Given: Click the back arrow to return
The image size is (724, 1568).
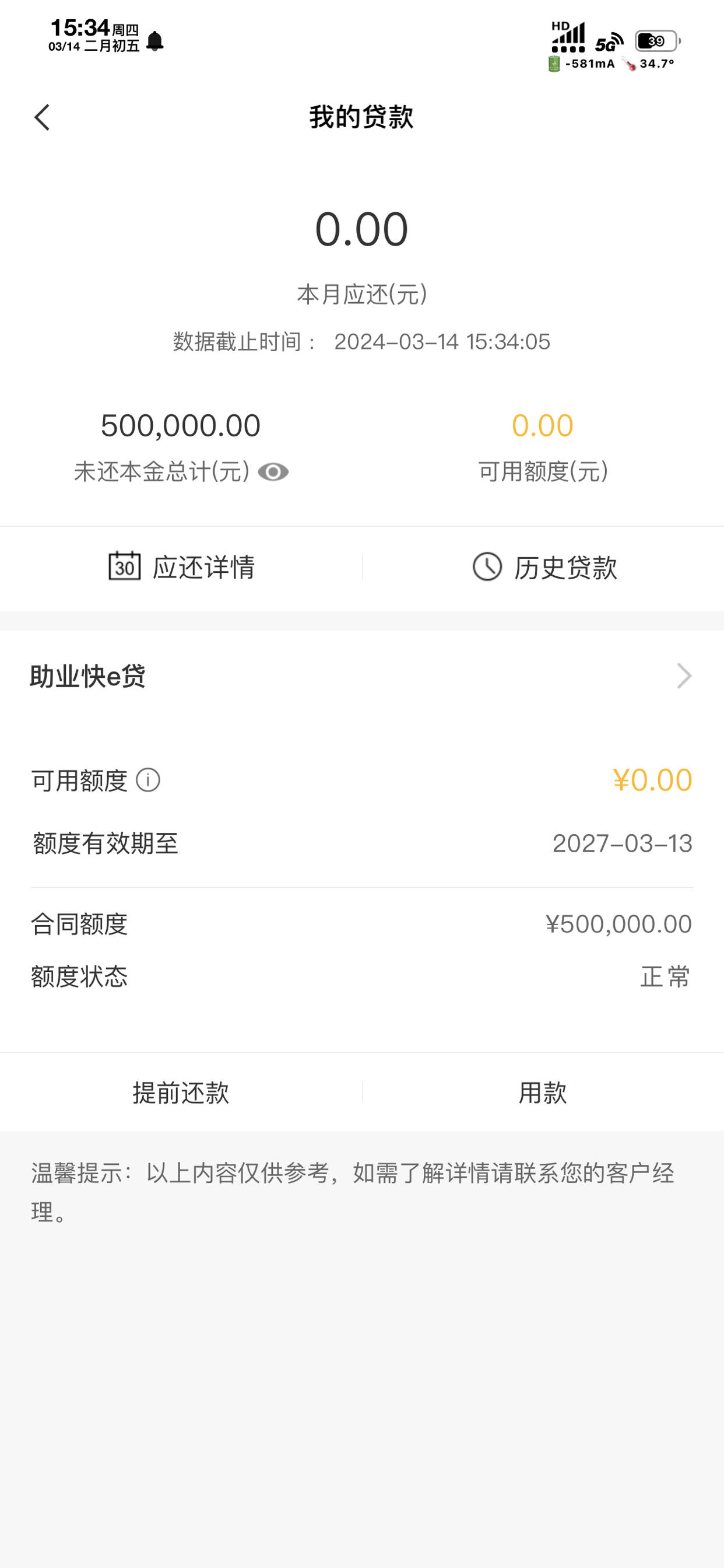Looking at the screenshot, I should (41, 117).
